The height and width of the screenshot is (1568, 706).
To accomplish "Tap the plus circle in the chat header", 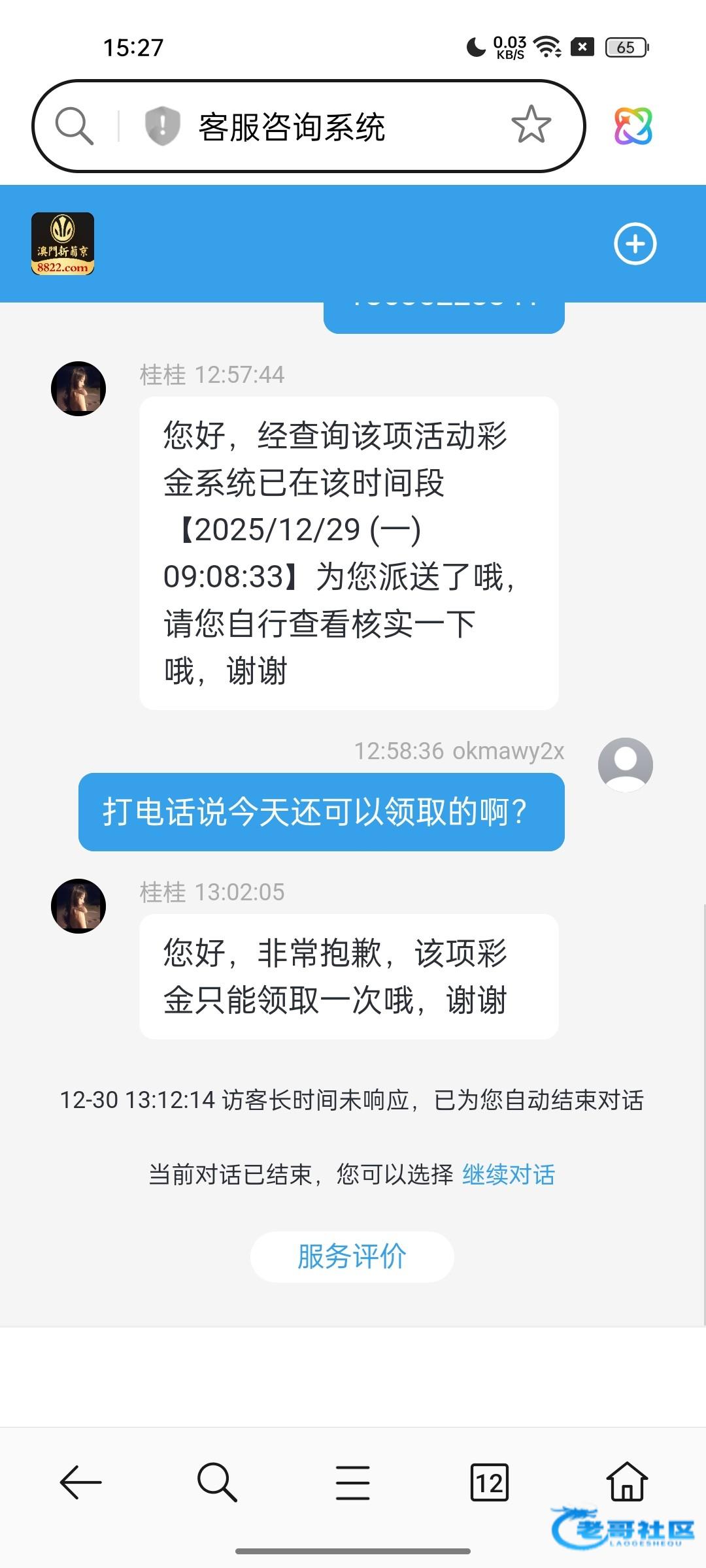I will 635,244.
